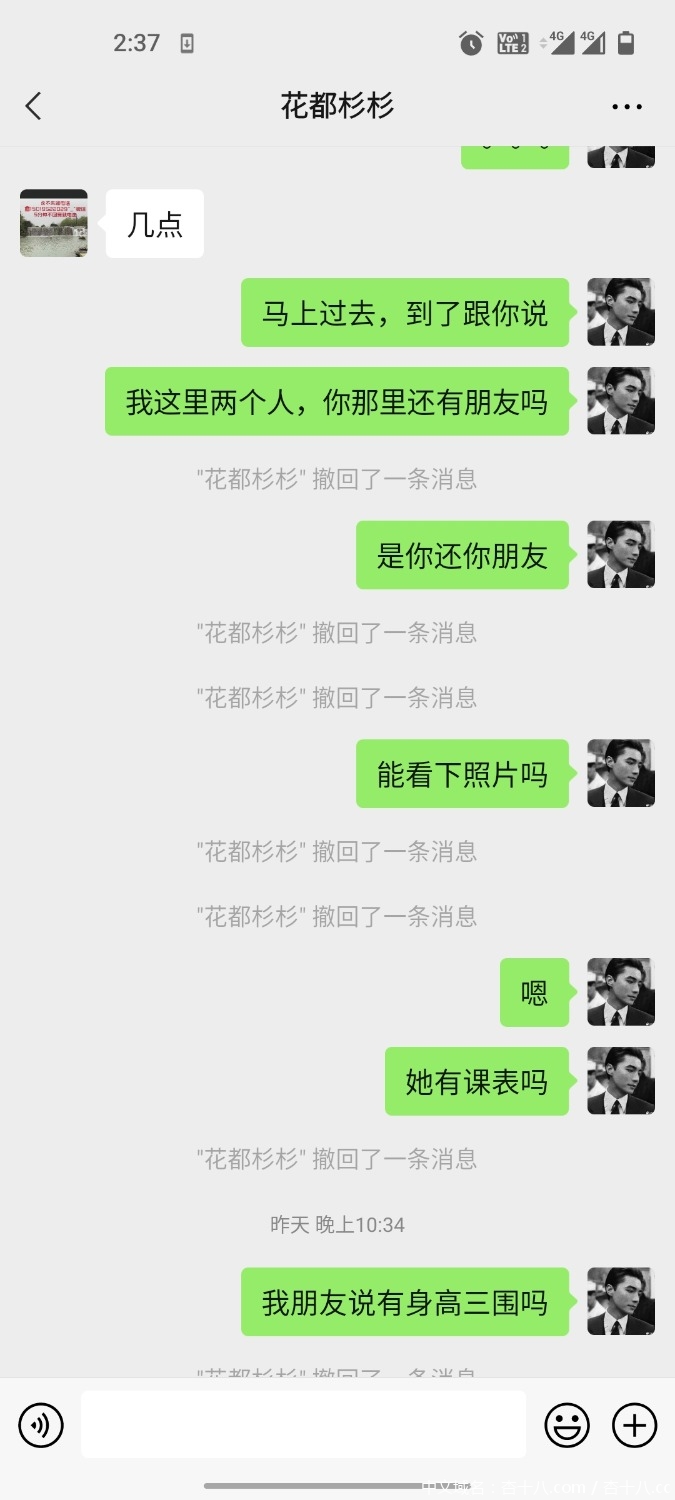
Task: Open 花都杉杉's avatar next to 几点
Action: pos(54,223)
